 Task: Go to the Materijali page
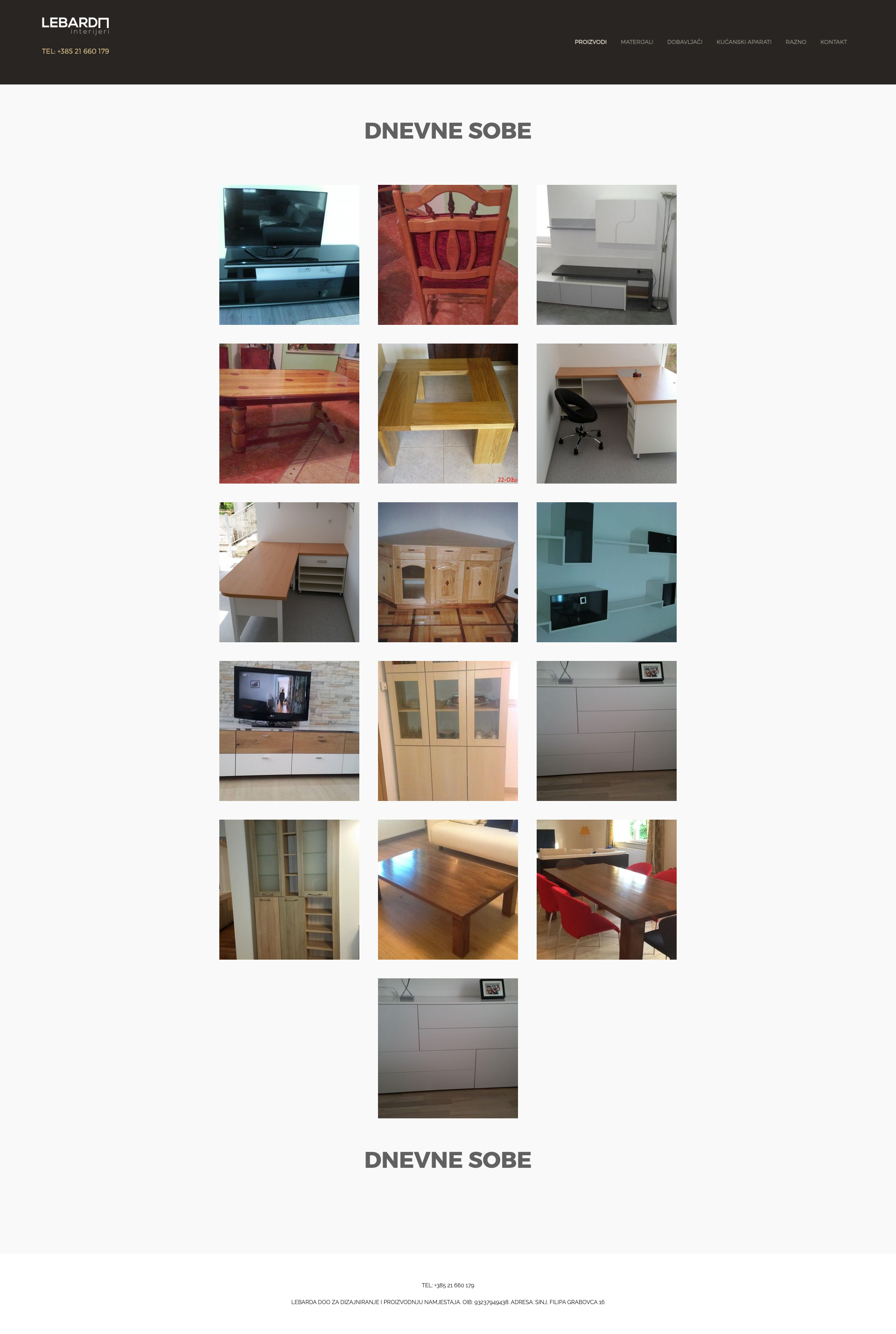tap(637, 42)
